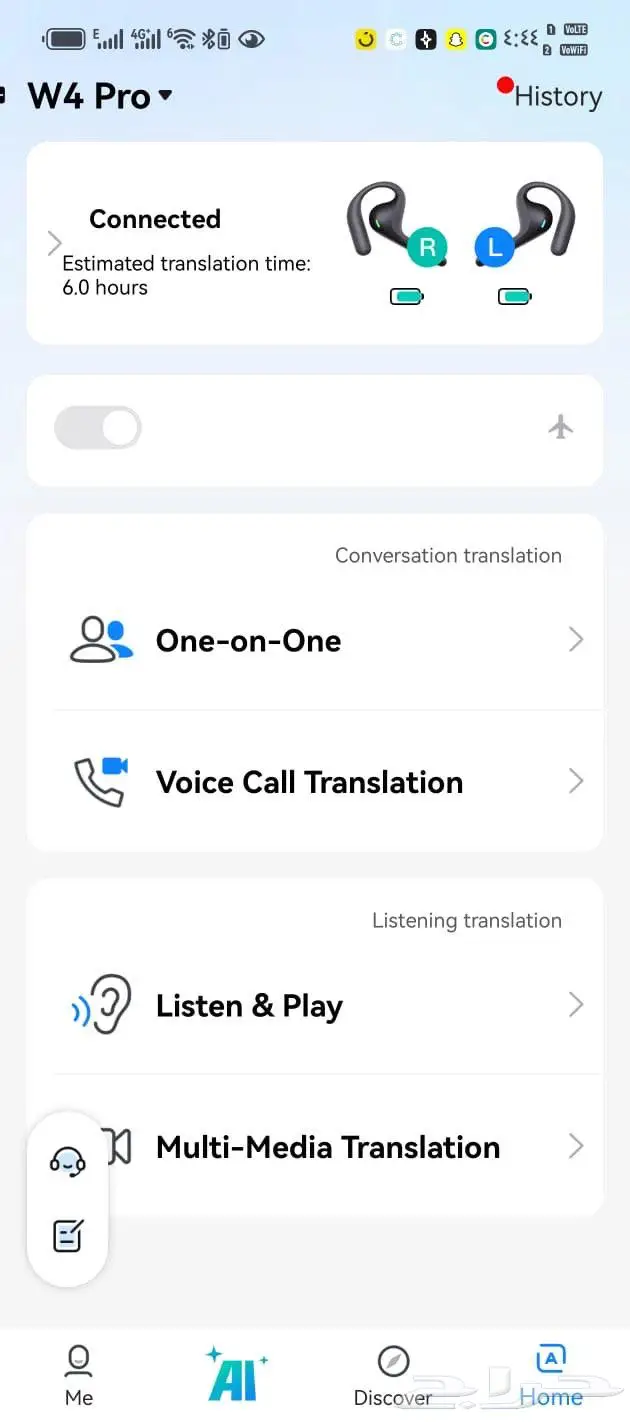This screenshot has height=1422, width=630.
Task: Select the Home tab
Action: (551, 1375)
